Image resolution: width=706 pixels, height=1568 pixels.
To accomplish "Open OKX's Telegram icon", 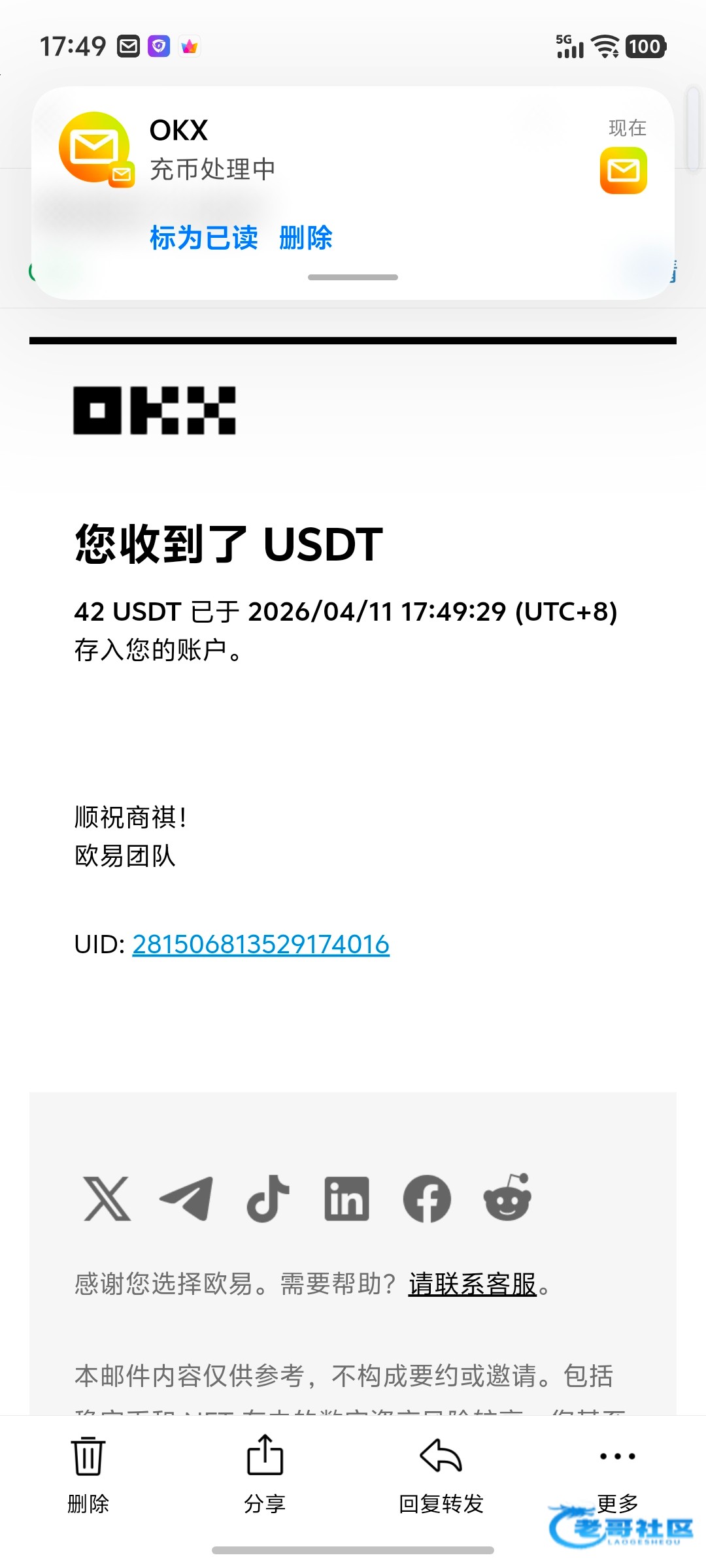I will tap(186, 1199).
